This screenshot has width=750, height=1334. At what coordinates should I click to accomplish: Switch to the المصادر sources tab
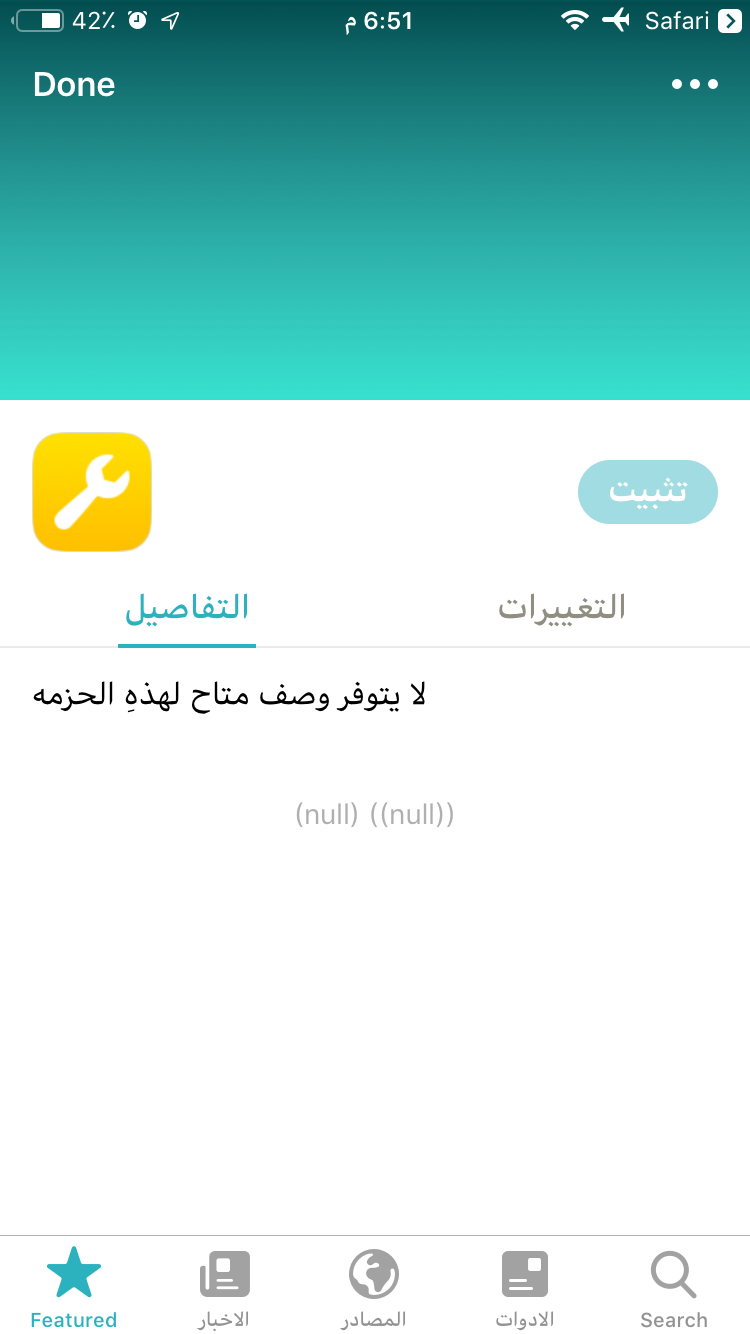[x=374, y=1288]
